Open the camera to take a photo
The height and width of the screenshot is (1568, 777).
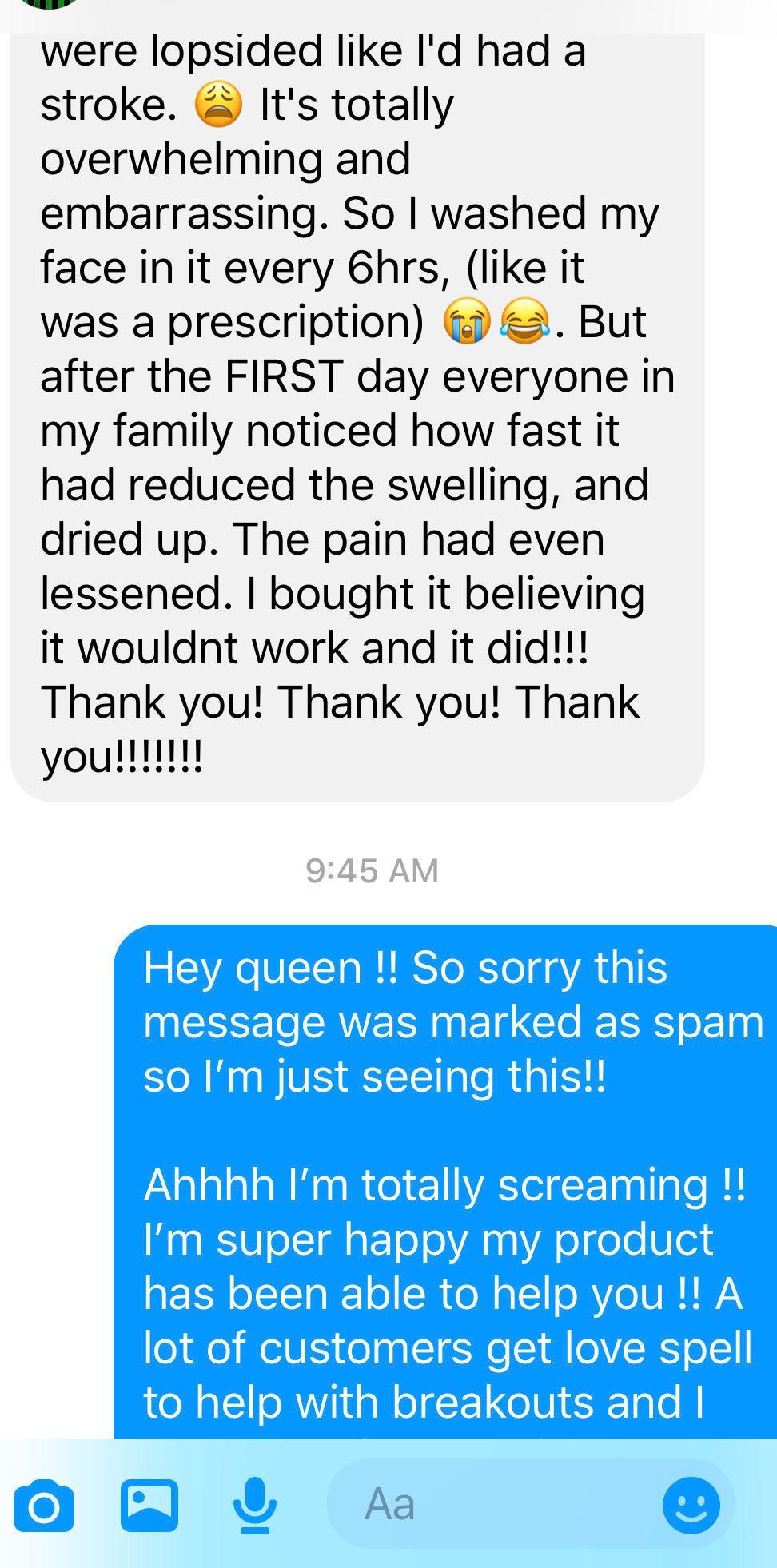(44, 1505)
